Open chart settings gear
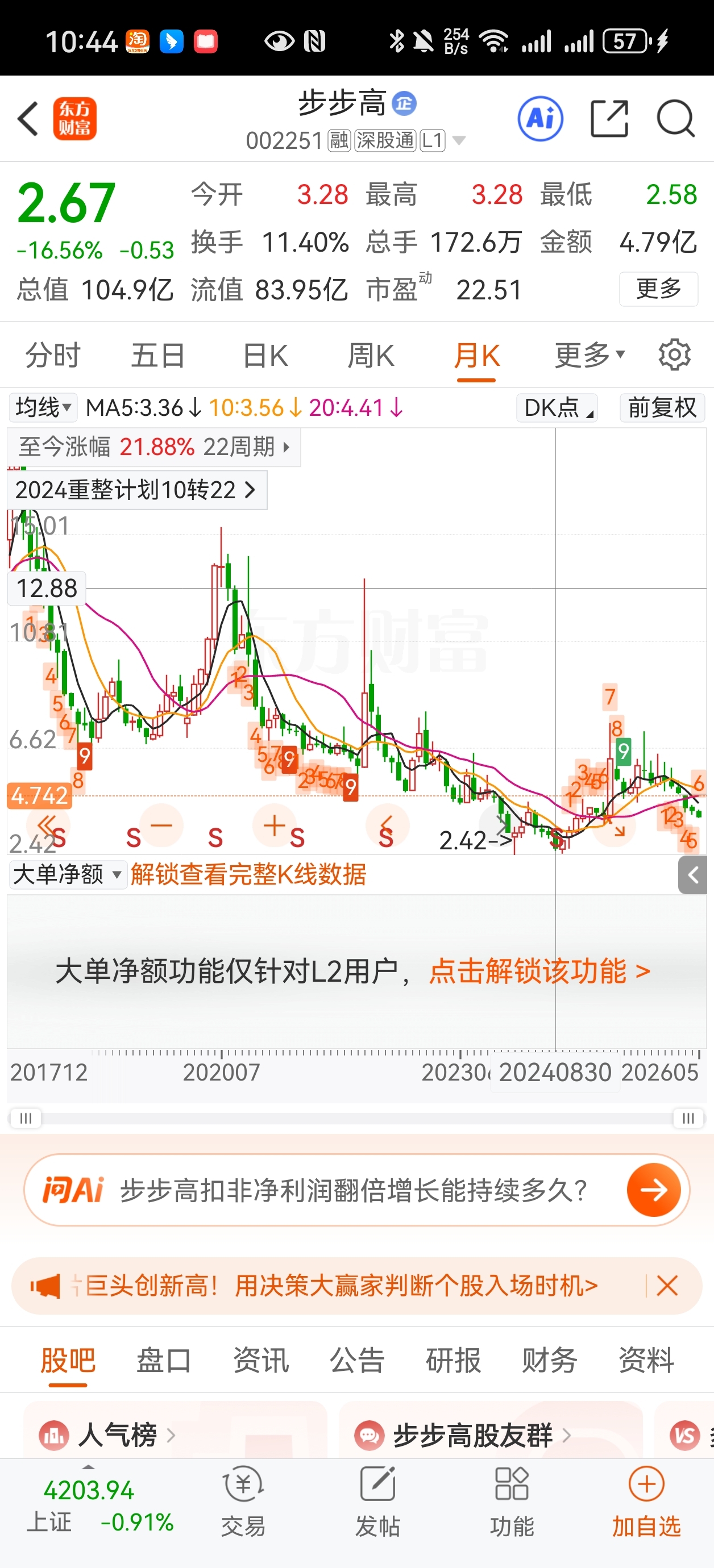The width and height of the screenshot is (714, 1568). (x=674, y=355)
